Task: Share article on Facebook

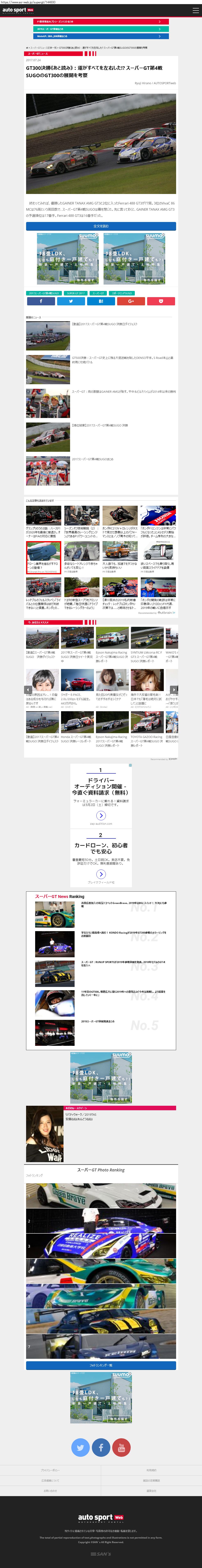Action: [41, 301]
